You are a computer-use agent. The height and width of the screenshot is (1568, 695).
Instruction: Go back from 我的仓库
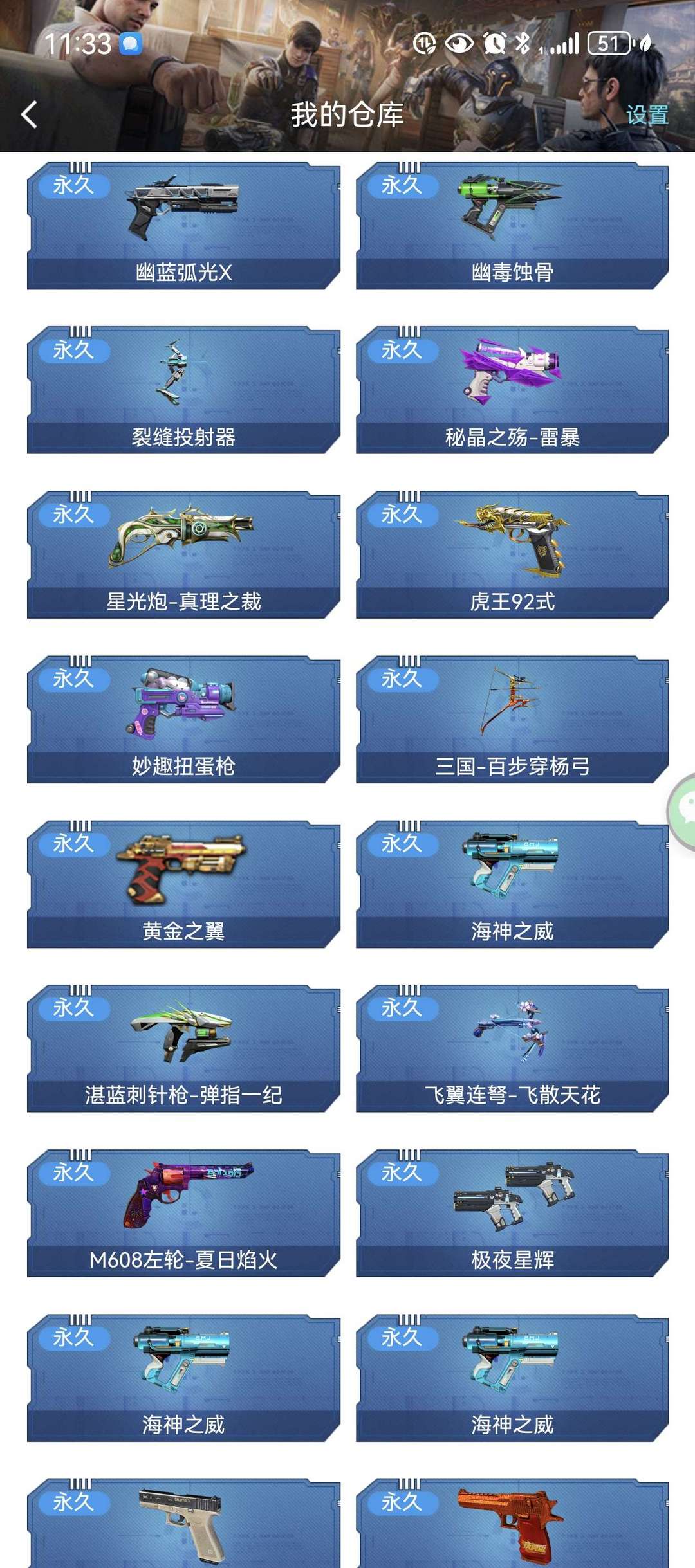click(29, 115)
